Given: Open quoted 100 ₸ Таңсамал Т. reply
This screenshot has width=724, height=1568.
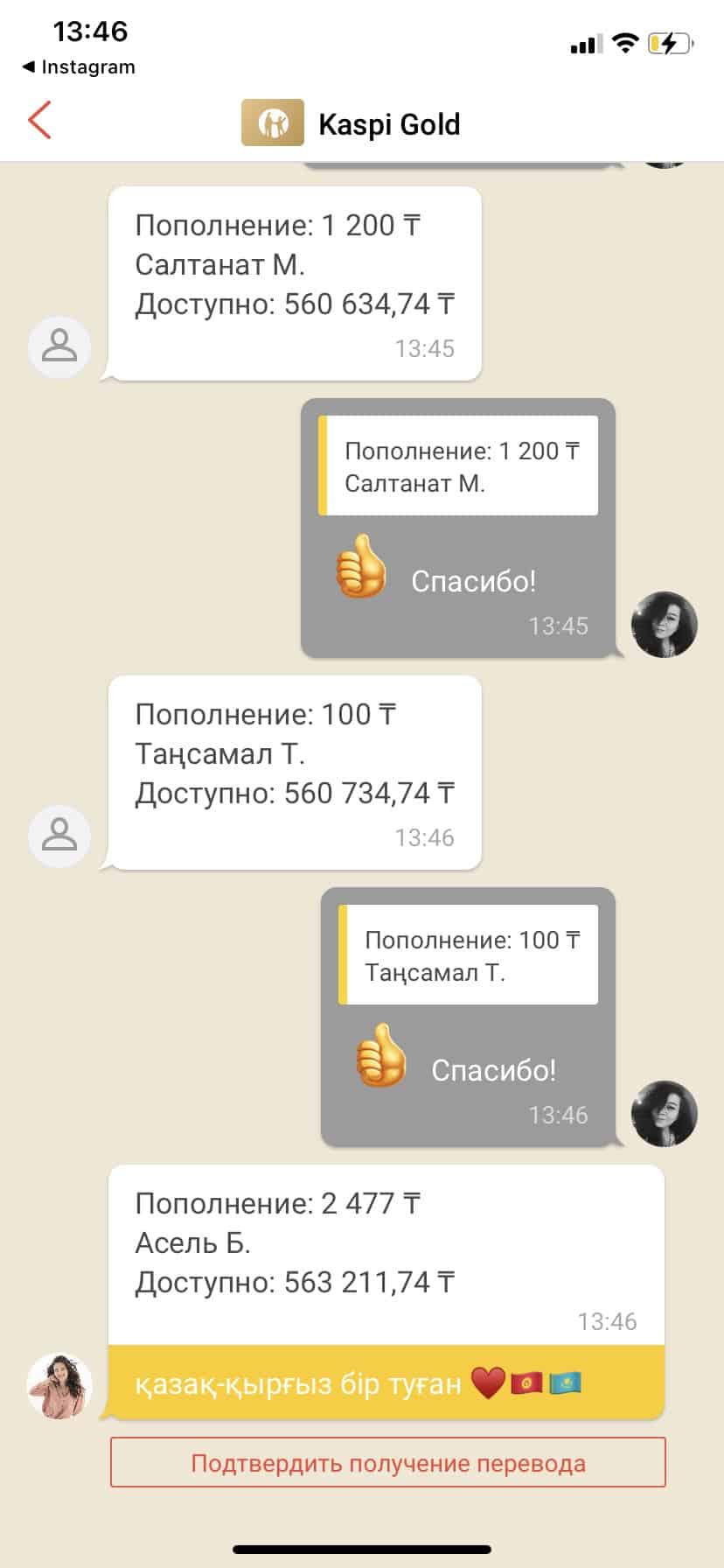Looking at the screenshot, I should pyautogui.click(x=469, y=955).
